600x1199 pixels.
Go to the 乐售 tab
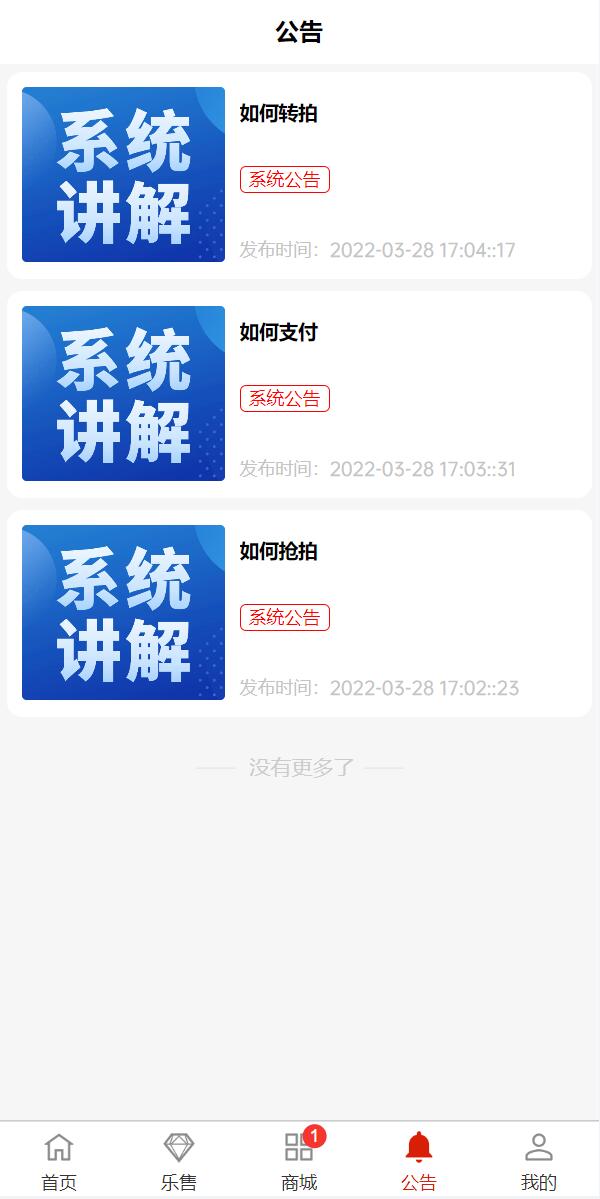(x=179, y=1160)
